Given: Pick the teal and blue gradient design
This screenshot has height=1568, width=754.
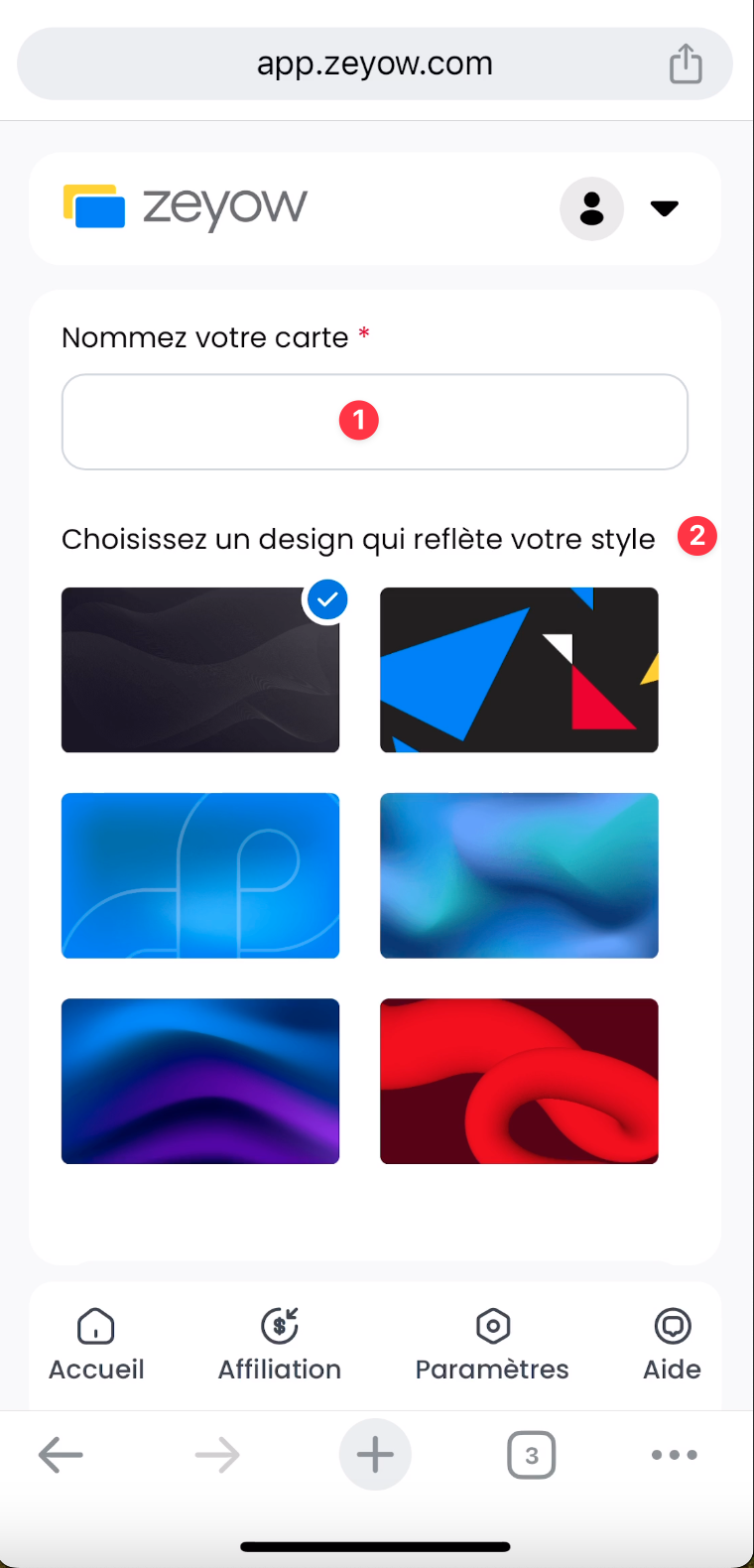Looking at the screenshot, I should 519,875.
